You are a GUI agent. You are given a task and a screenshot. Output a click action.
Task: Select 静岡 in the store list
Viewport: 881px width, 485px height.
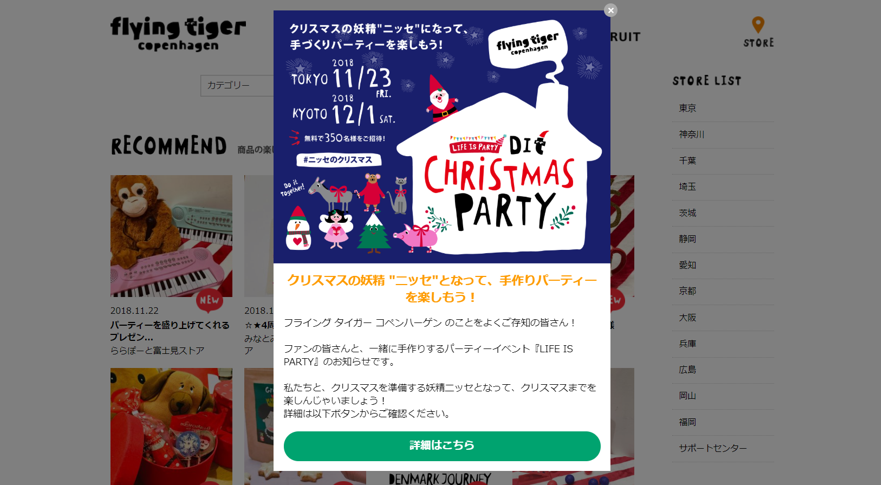[x=688, y=239]
